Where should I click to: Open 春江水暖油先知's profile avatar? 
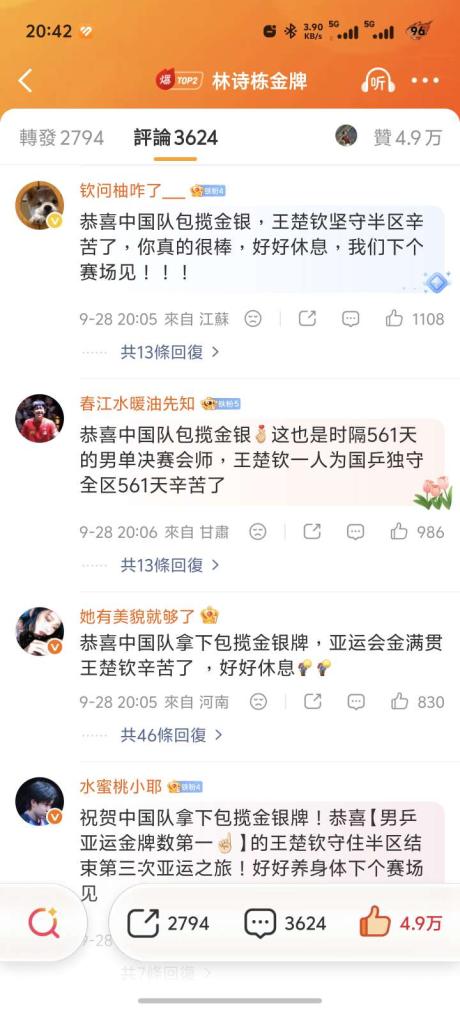click(39, 418)
